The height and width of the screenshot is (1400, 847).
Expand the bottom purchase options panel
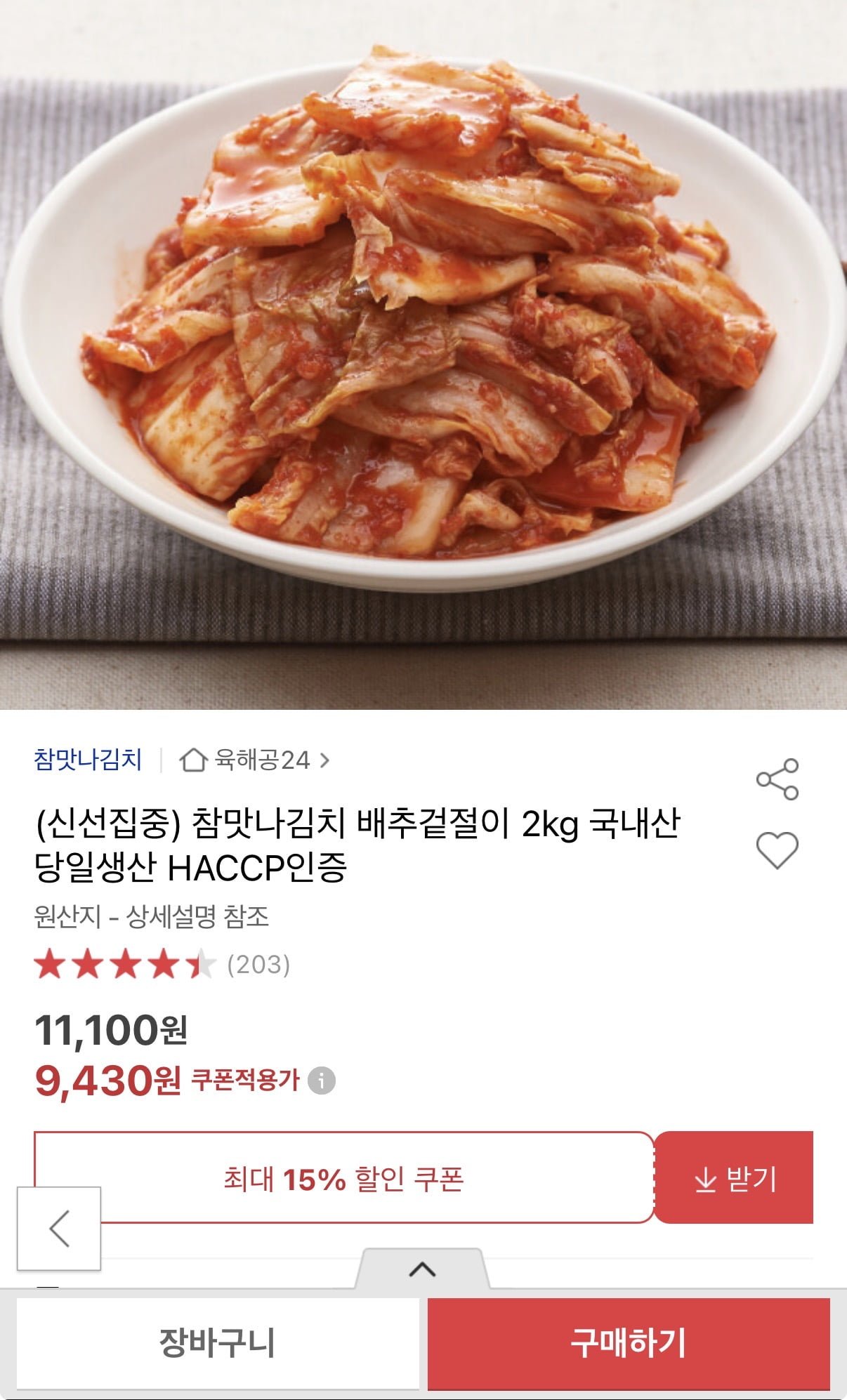[422, 1269]
